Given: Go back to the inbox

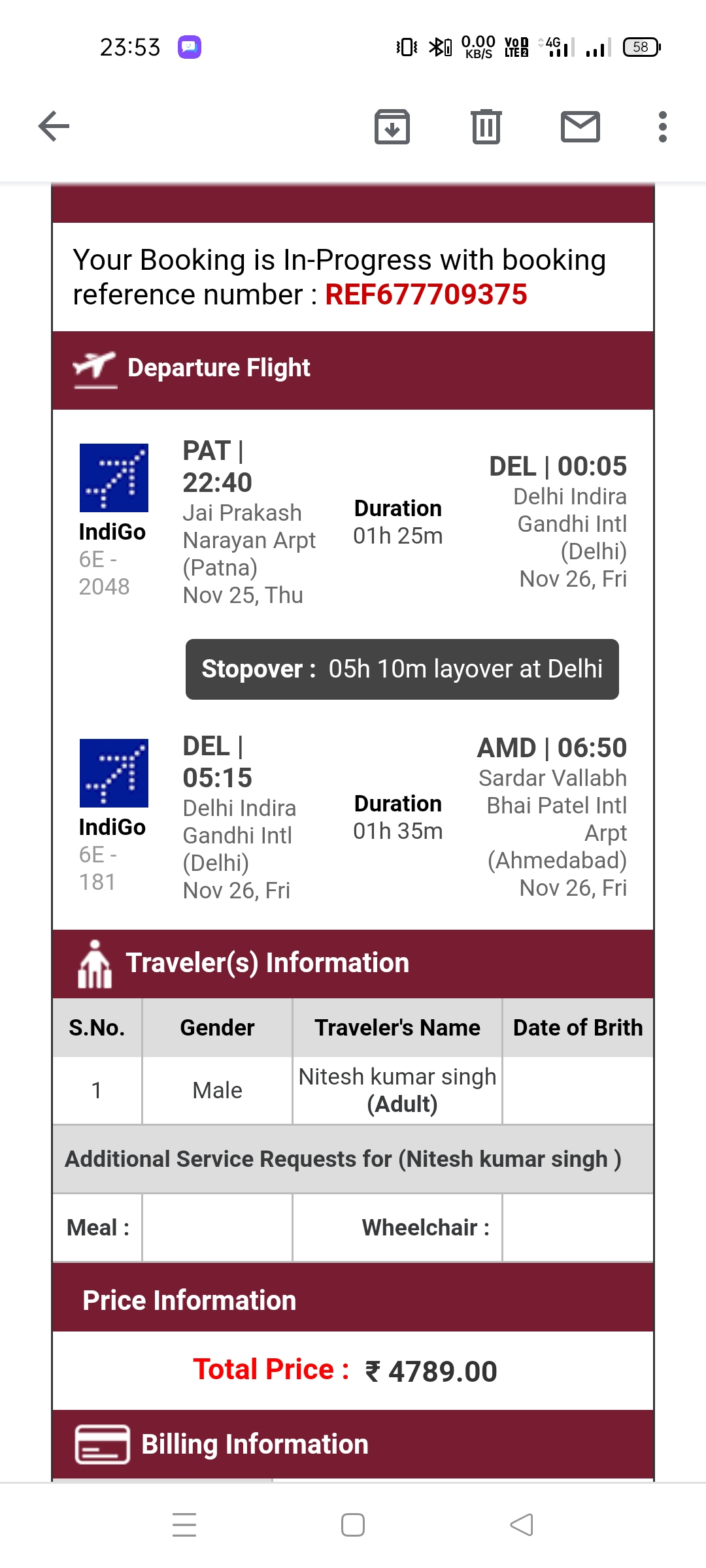Looking at the screenshot, I should [54, 126].
